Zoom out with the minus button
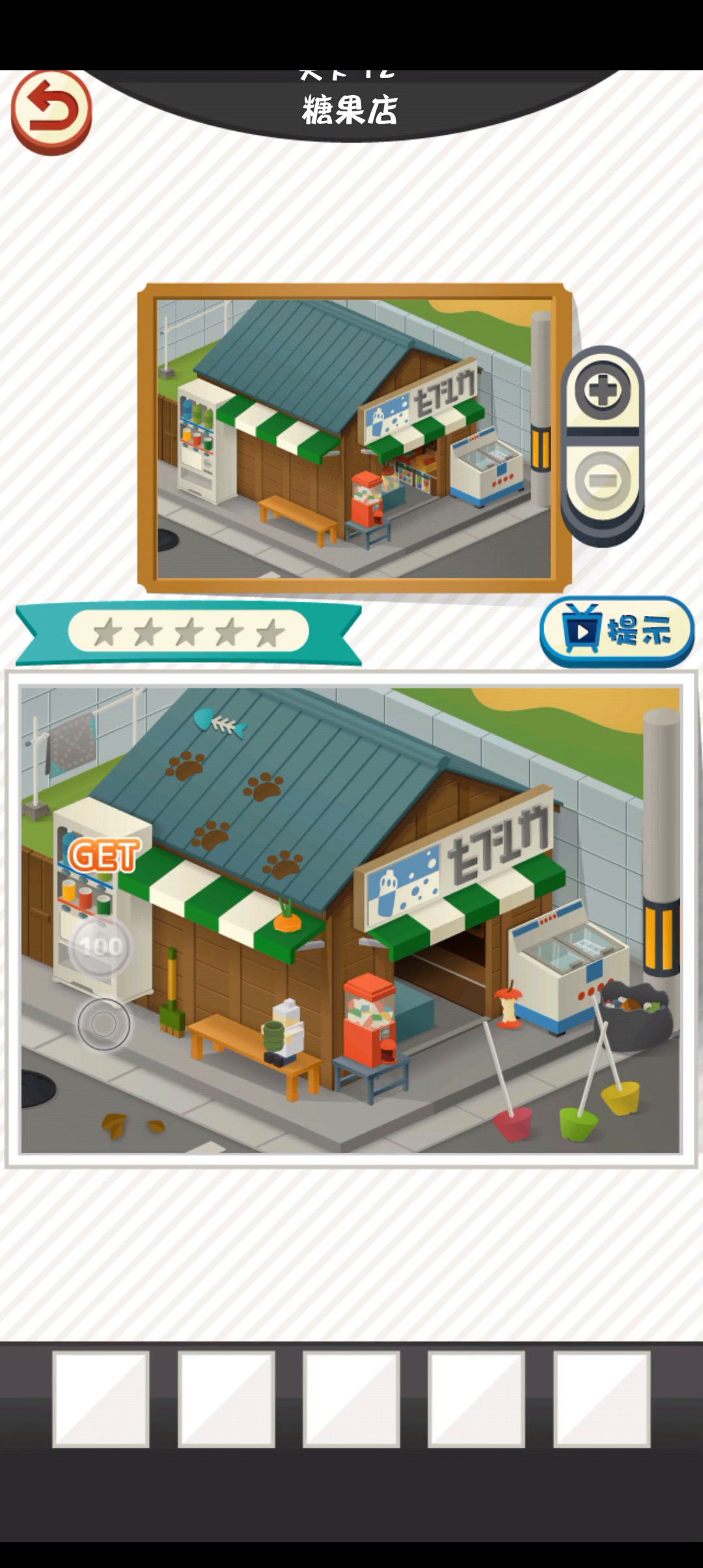Image resolution: width=703 pixels, height=1568 pixels. [x=602, y=481]
